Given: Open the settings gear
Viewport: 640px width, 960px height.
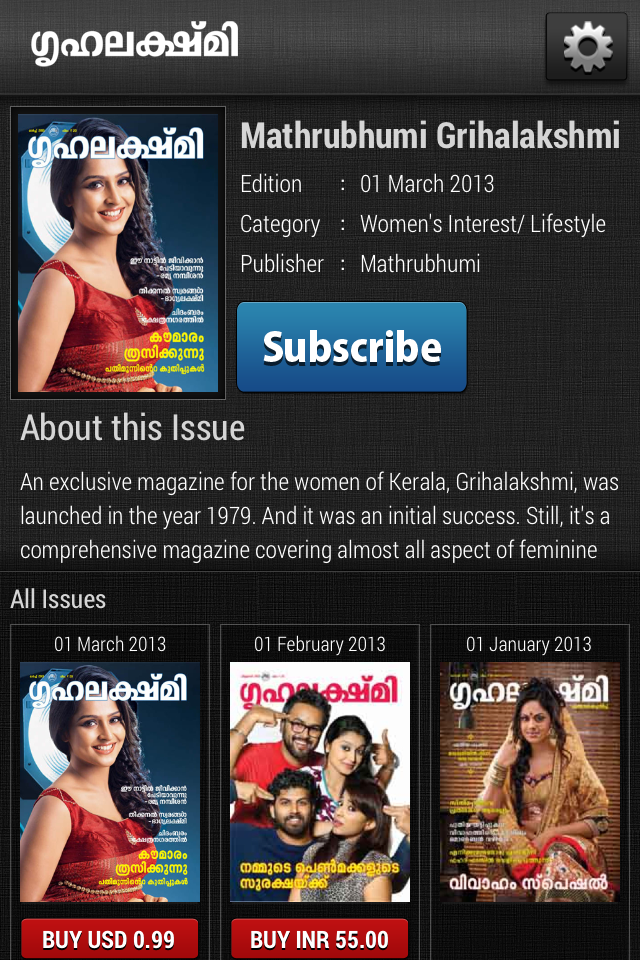Looking at the screenshot, I should point(587,47).
